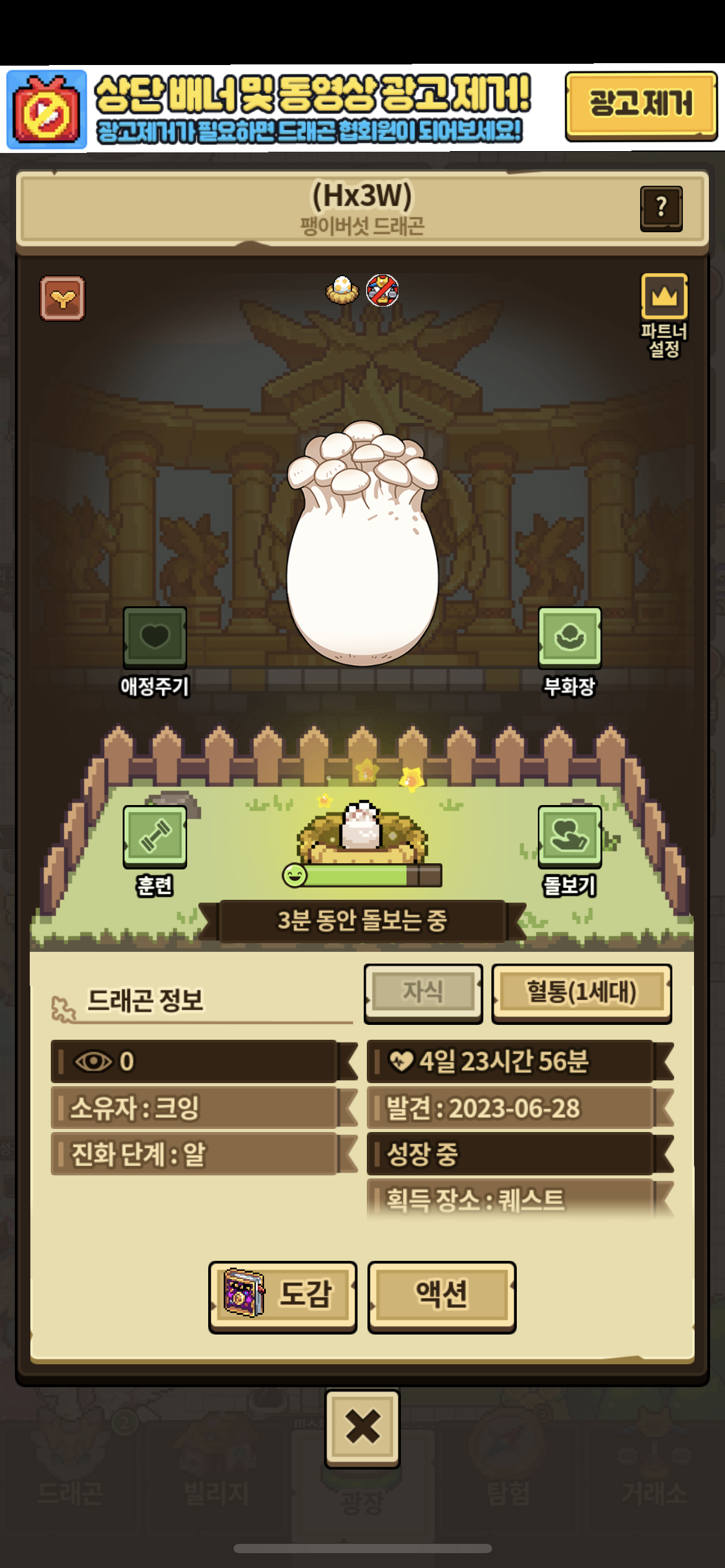Open the question mark help icon
The image size is (725, 1568).
coord(661,208)
